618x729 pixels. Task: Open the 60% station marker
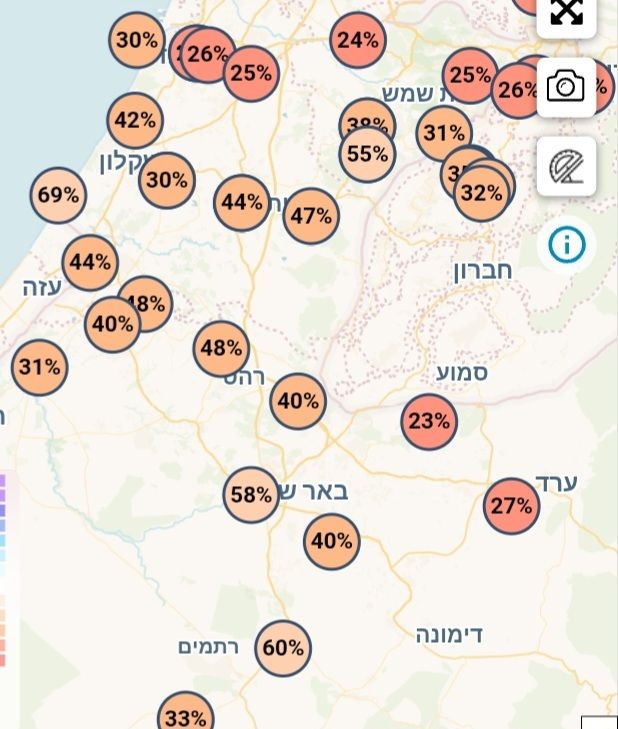tap(283, 648)
